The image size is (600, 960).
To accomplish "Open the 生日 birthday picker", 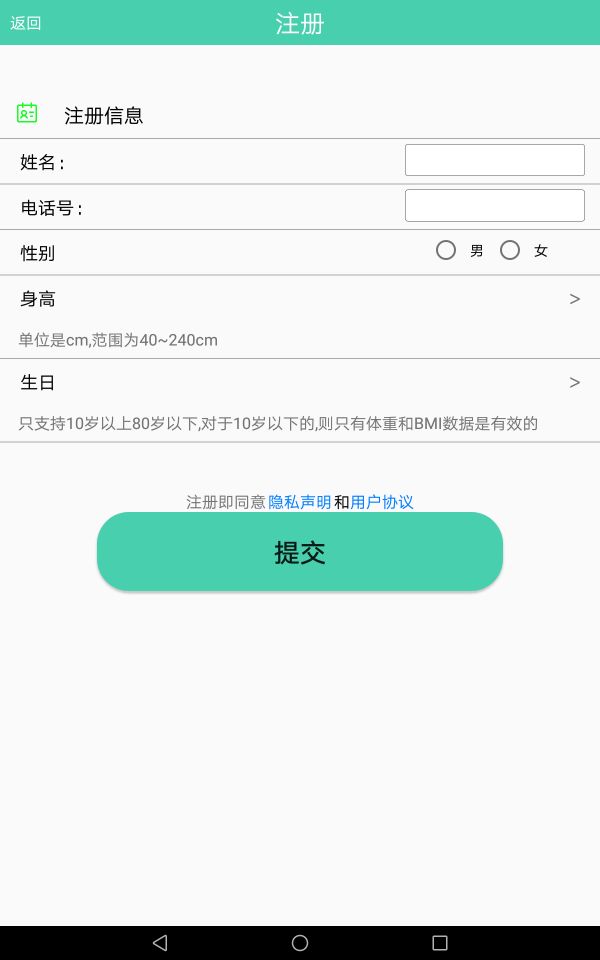I will pos(300,382).
